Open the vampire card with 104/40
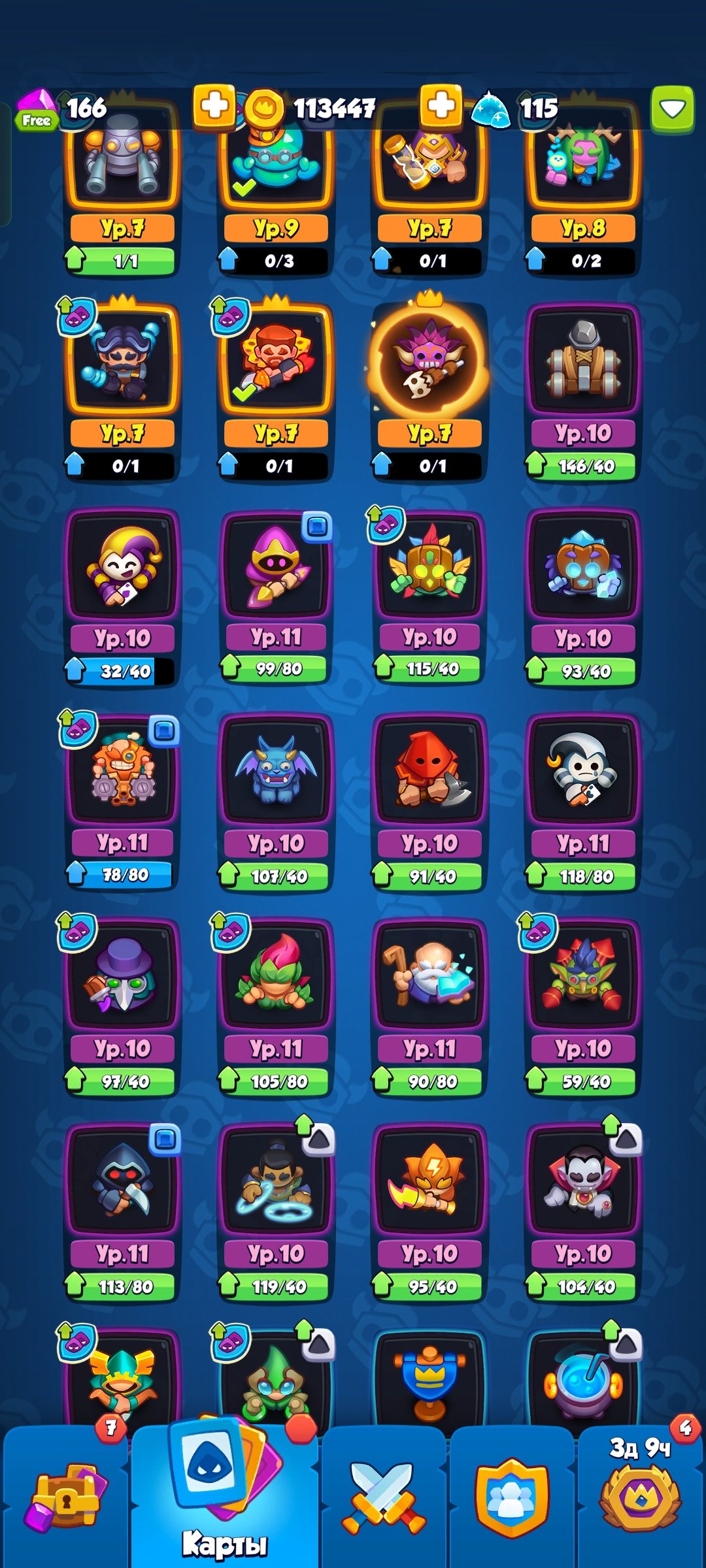This screenshot has width=706, height=1568. [x=583, y=1213]
